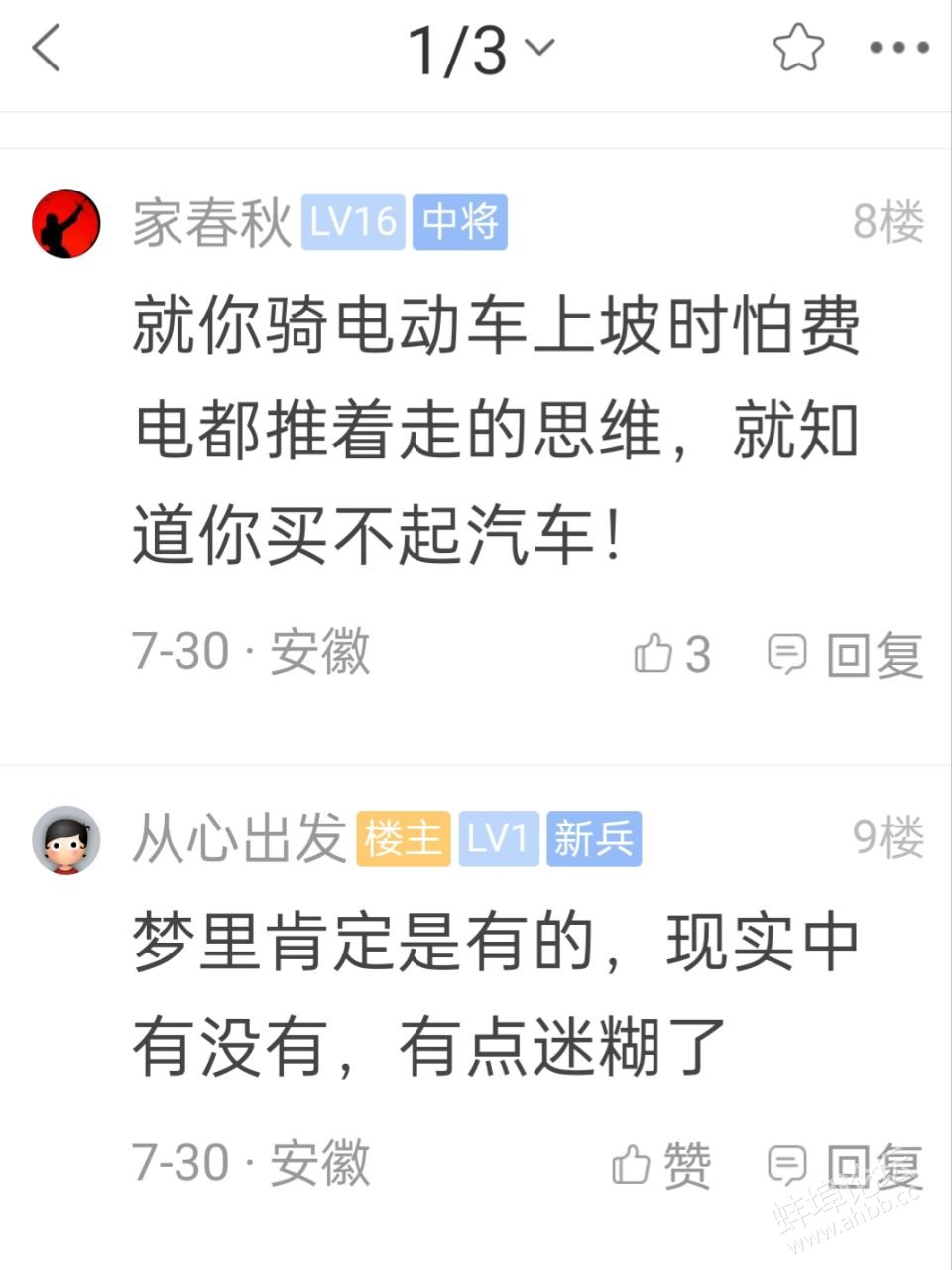View user 家春秋 by username
This screenshot has height=1270, width=952.
click(x=211, y=222)
